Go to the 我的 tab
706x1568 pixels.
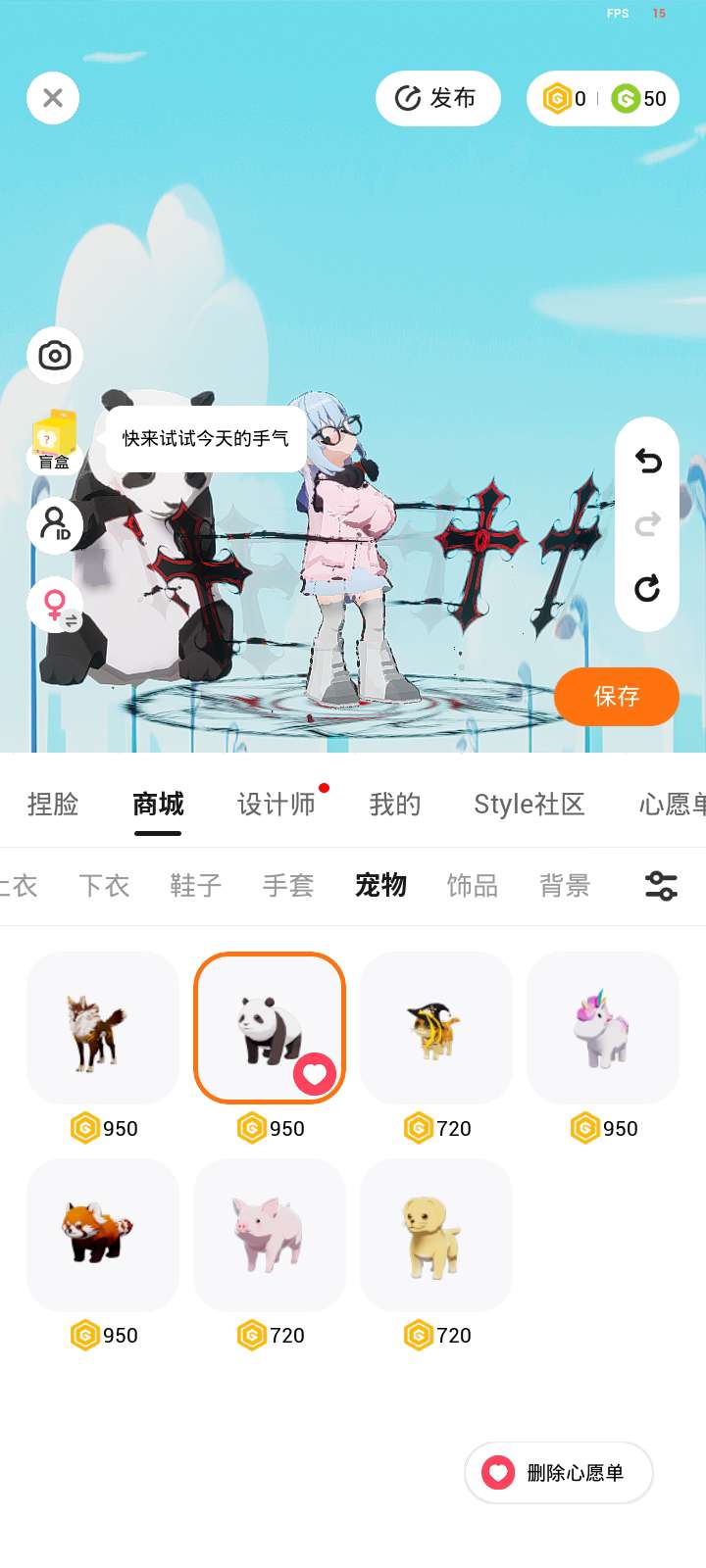point(395,805)
